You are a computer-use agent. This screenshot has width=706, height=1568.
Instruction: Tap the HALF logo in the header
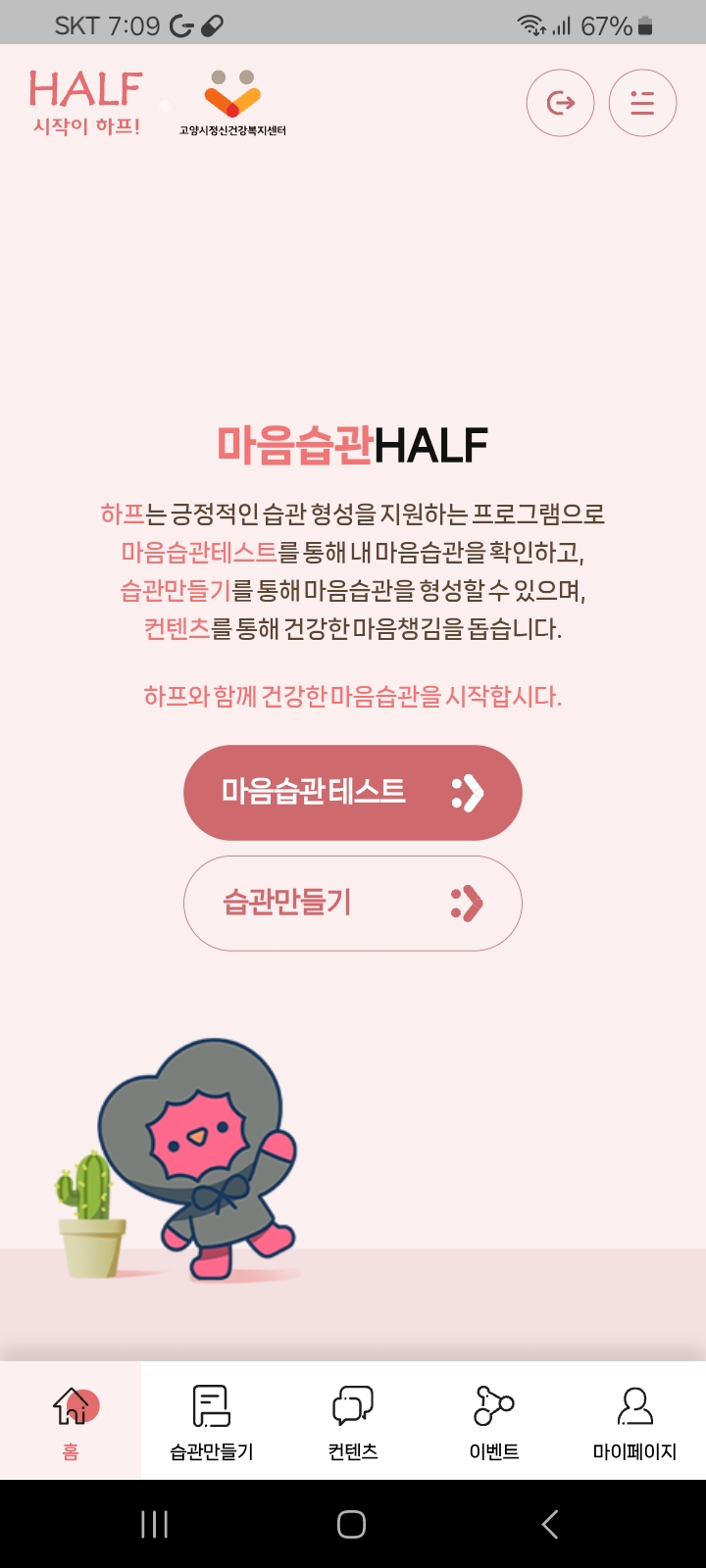pyautogui.click(x=86, y=102)
